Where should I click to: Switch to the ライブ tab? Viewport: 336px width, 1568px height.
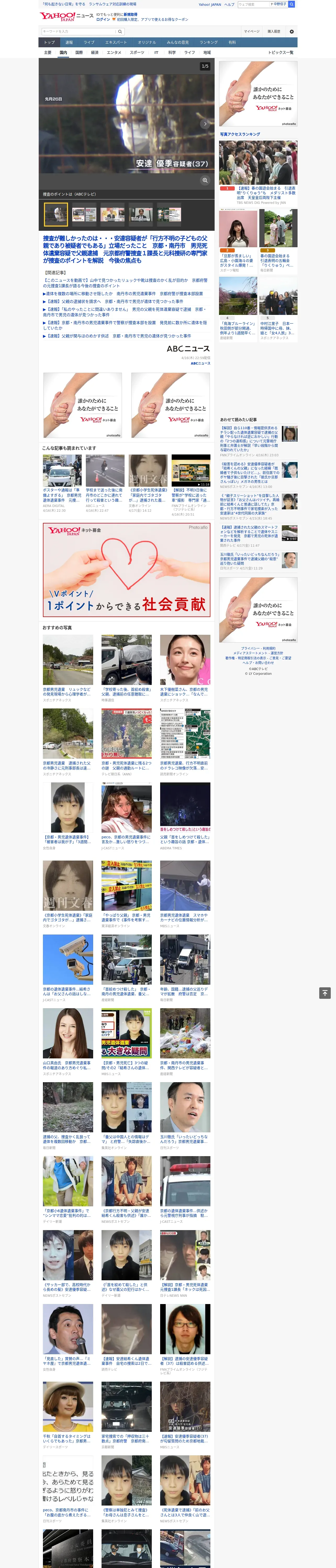pos(89,43)
